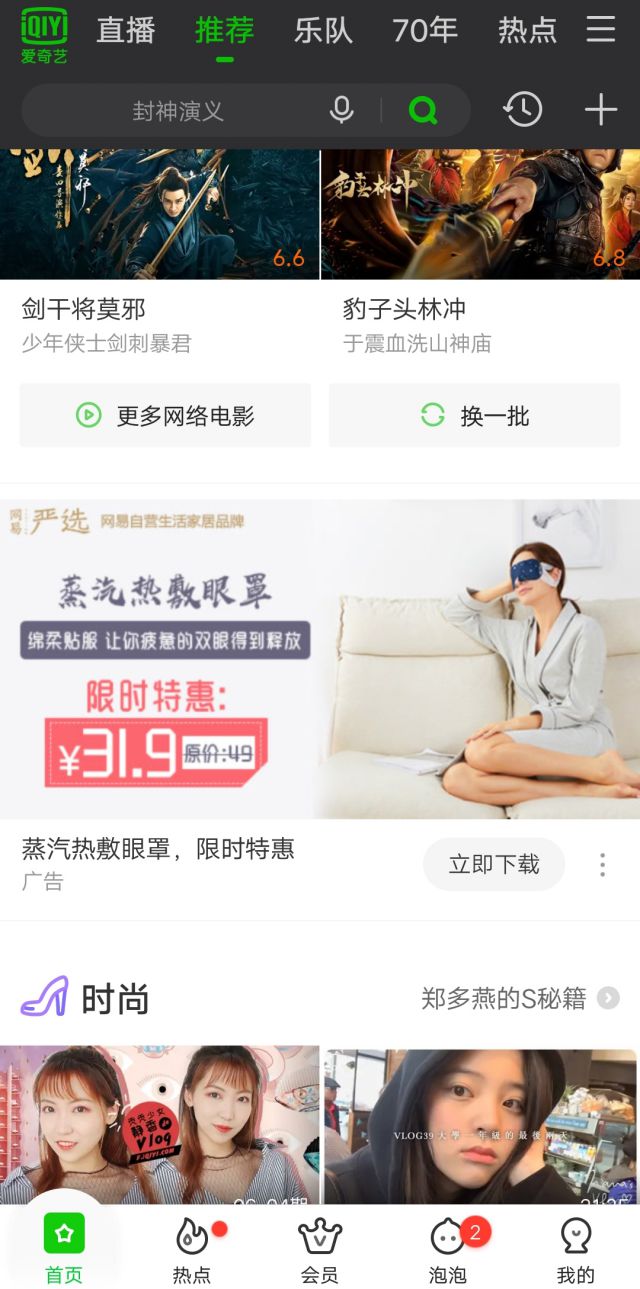
Task: Open the ad's three-dot options menu
Action: coord(602,865)
